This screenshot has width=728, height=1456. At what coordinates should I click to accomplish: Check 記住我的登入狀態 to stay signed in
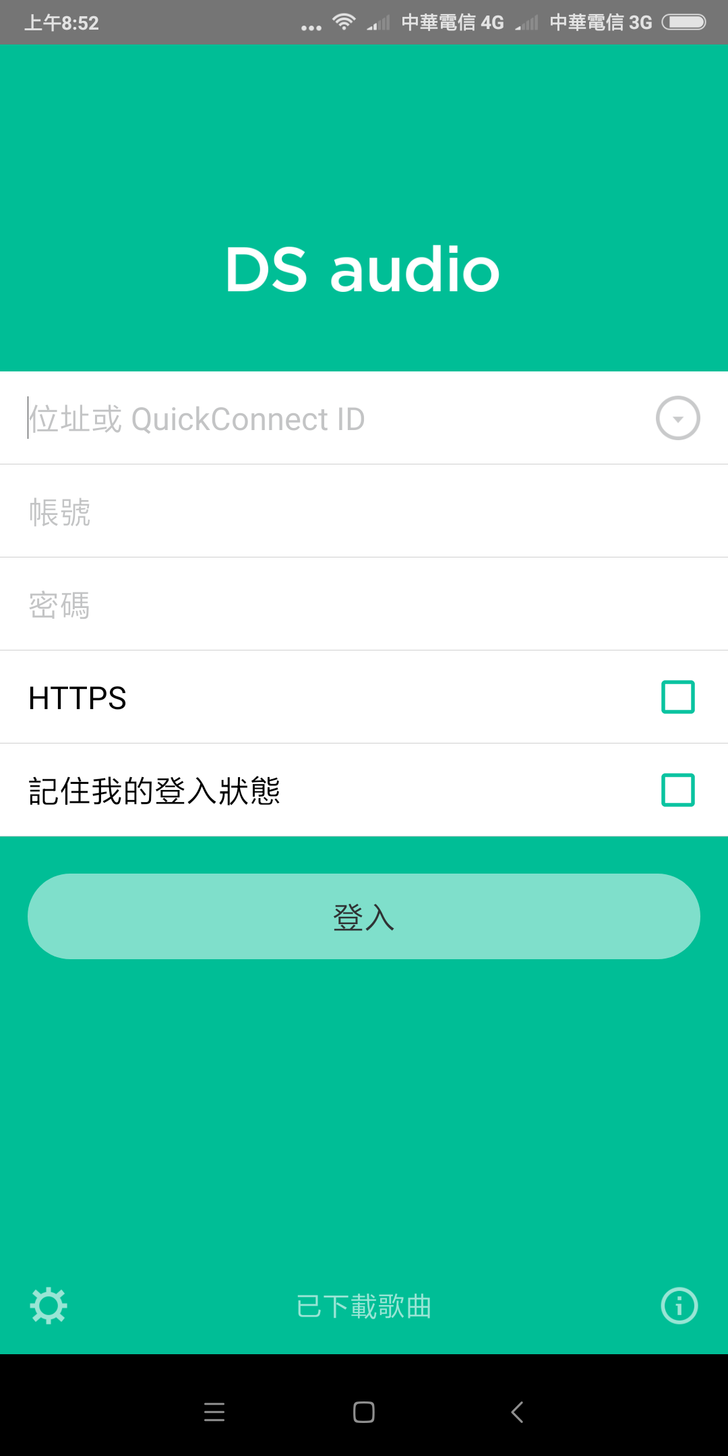coord(677,790)
